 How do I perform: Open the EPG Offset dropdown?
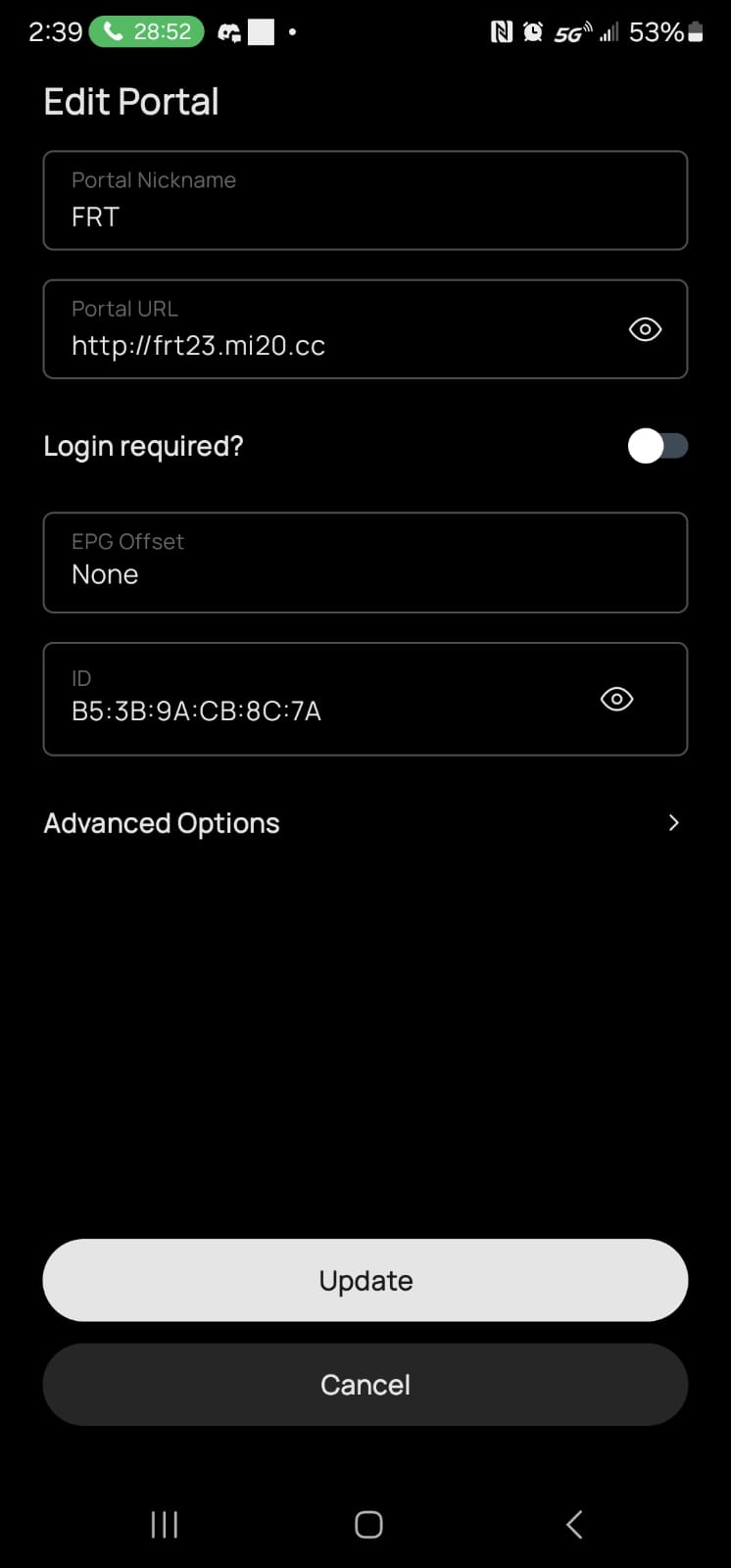(365, 563)
